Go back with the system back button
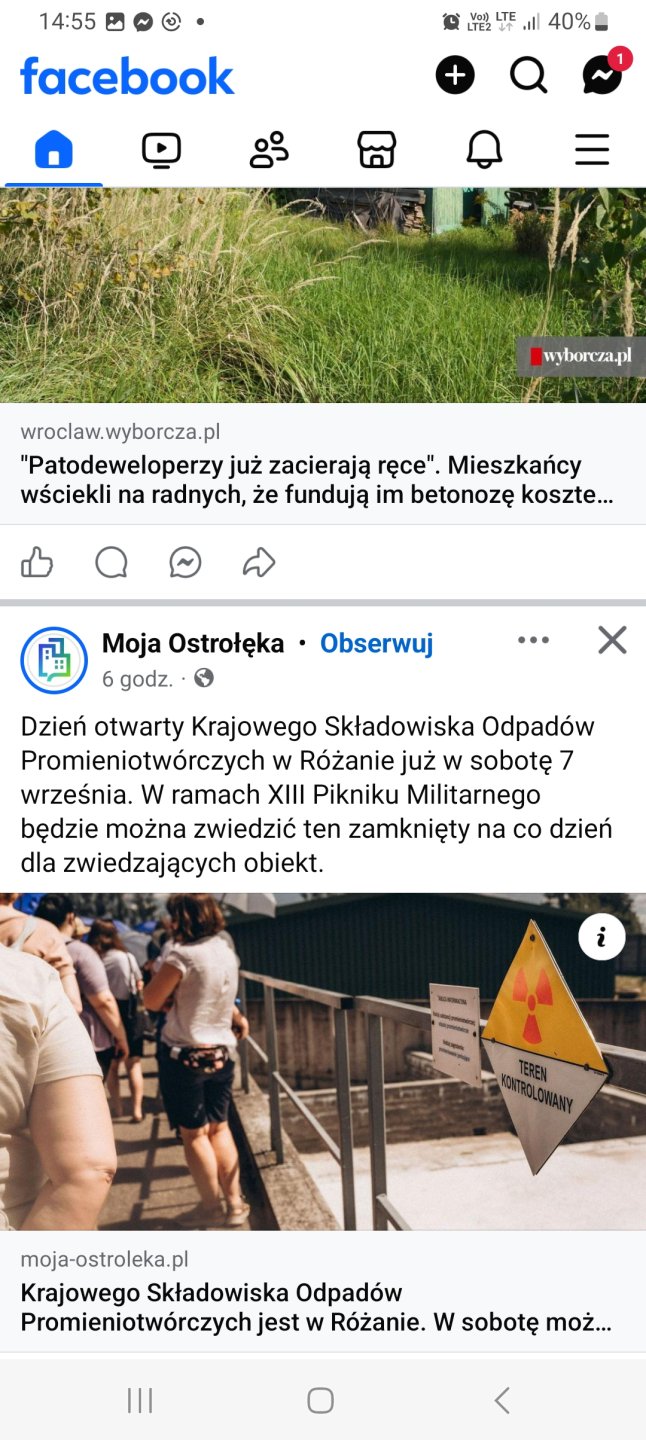646x1440 pixels. (x=502, y=1400)
